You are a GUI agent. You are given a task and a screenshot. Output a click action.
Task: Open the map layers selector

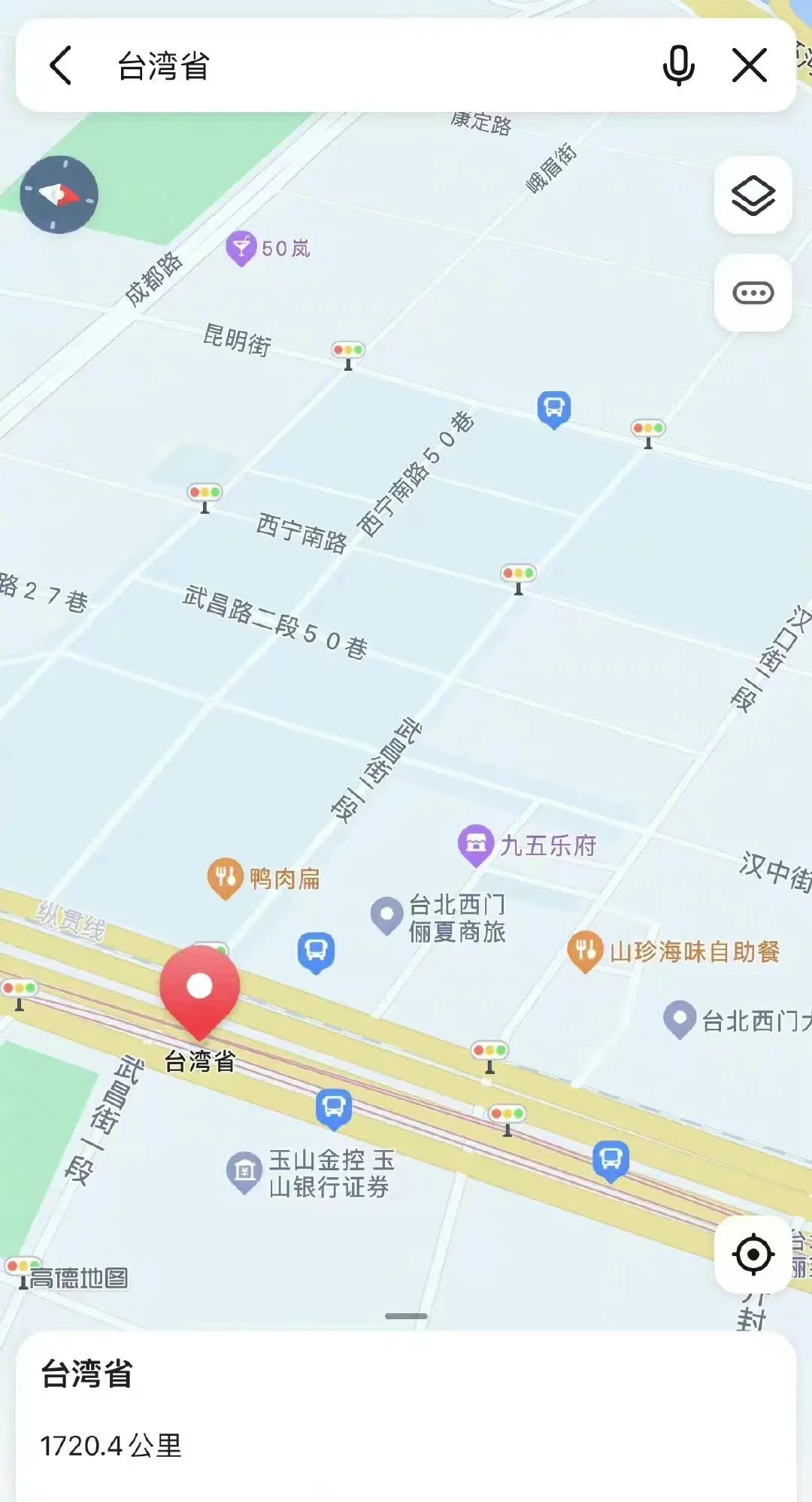(x=753, y=194)
